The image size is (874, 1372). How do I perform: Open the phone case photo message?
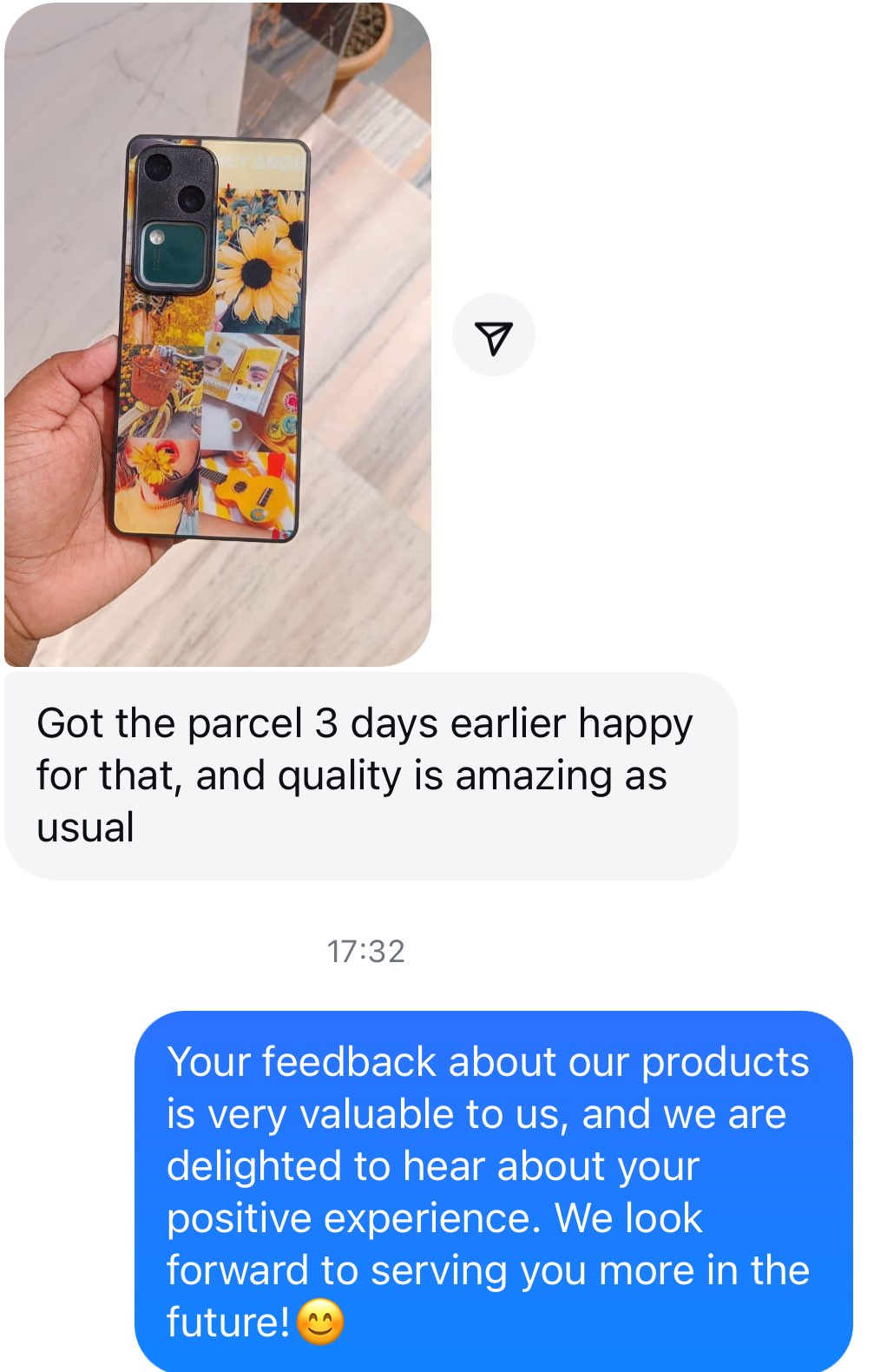coord(217,334)
